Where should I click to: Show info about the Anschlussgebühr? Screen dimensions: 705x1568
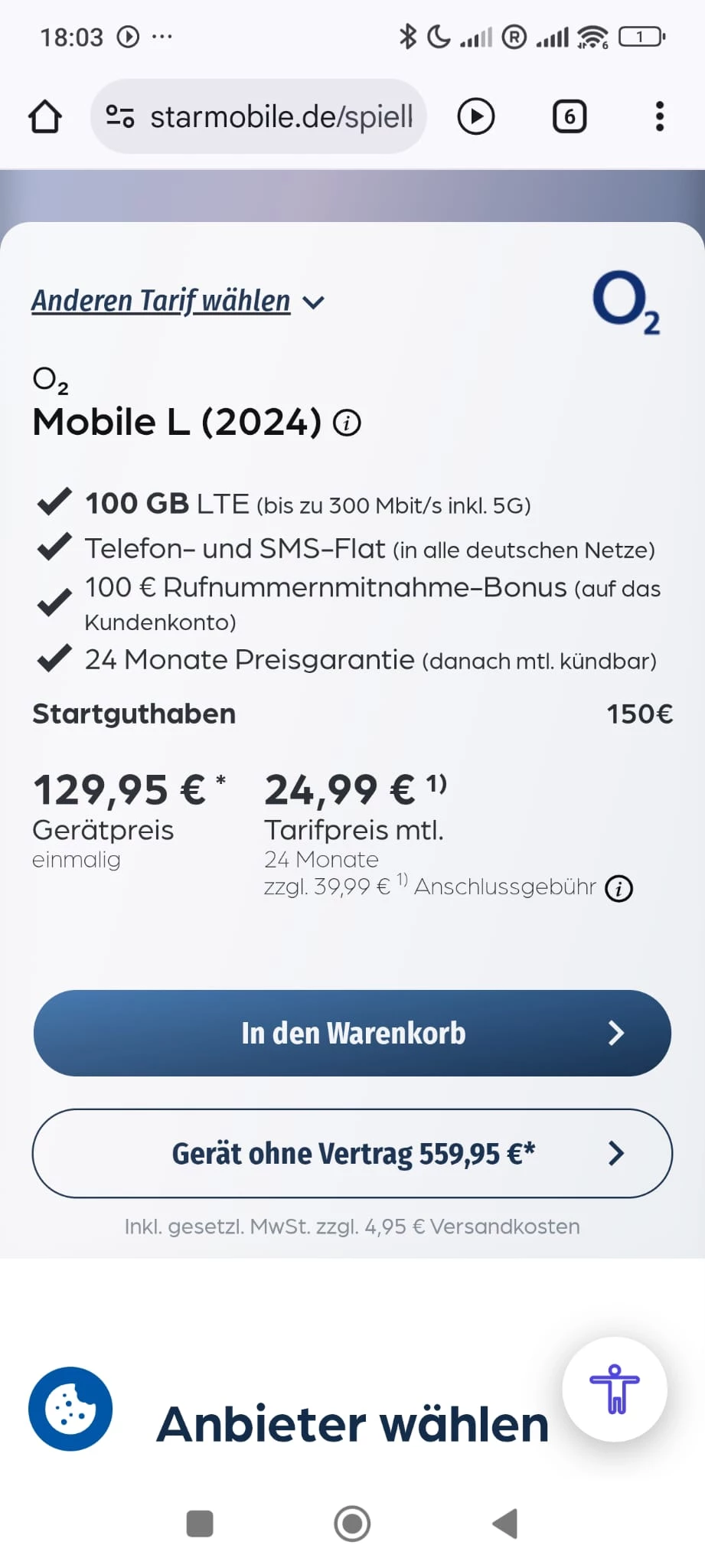619,888
